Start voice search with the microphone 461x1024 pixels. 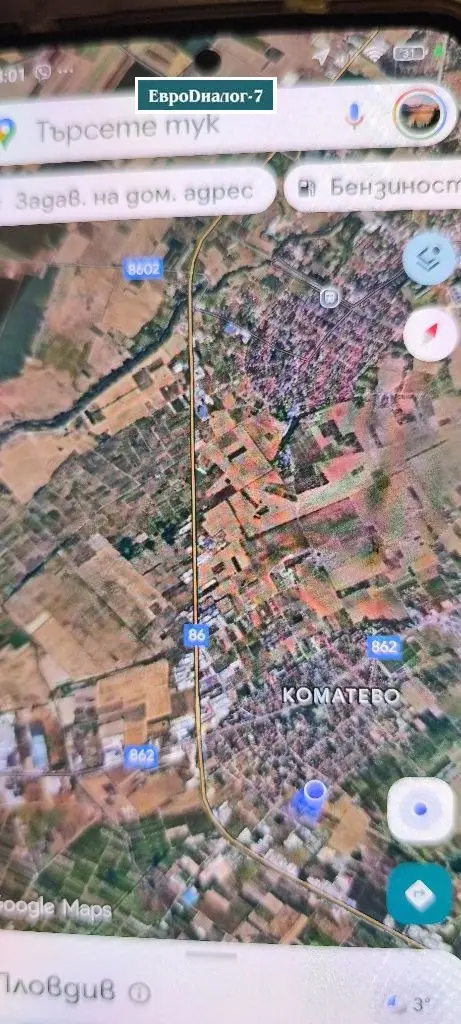point(355,115)
